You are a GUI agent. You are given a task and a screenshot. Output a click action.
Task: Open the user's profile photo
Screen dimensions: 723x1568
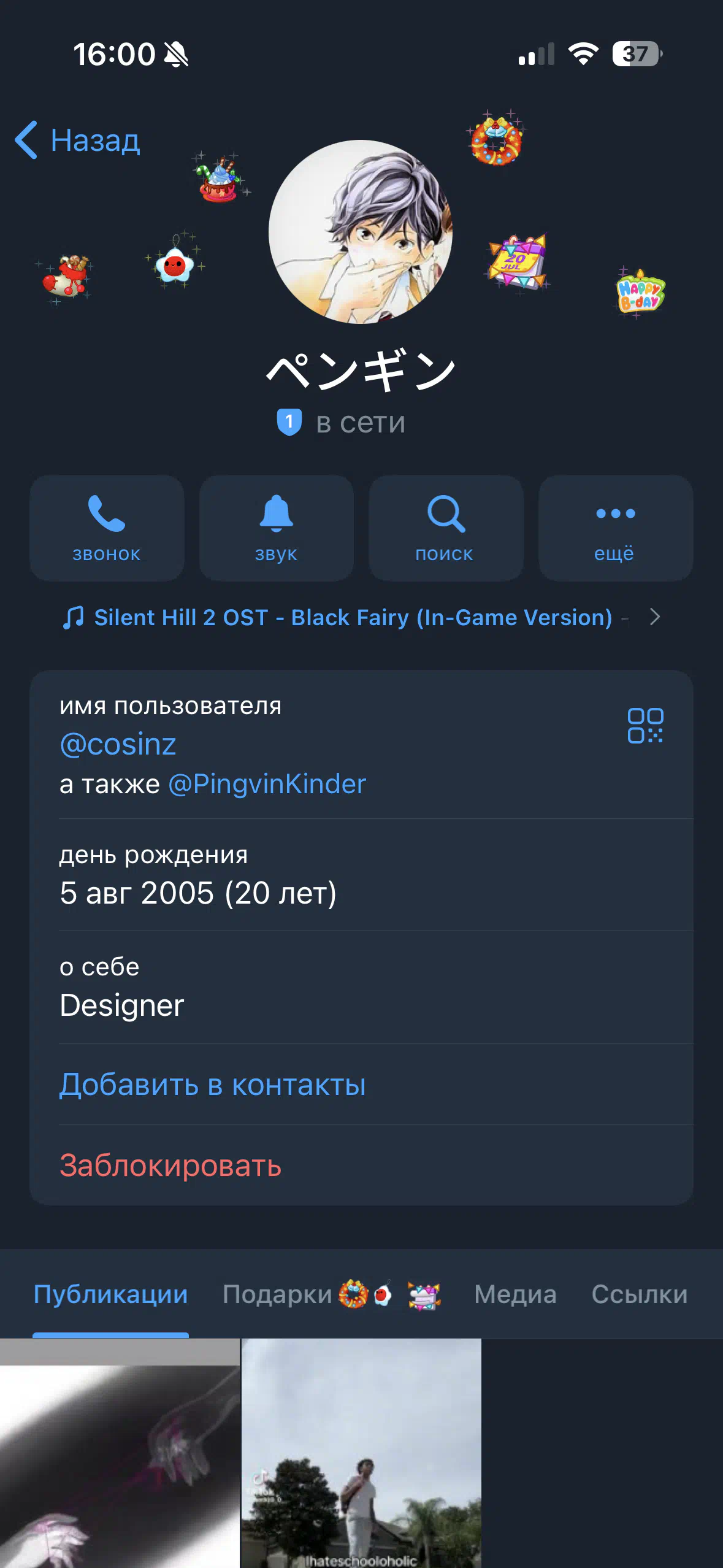click(361, 231)
